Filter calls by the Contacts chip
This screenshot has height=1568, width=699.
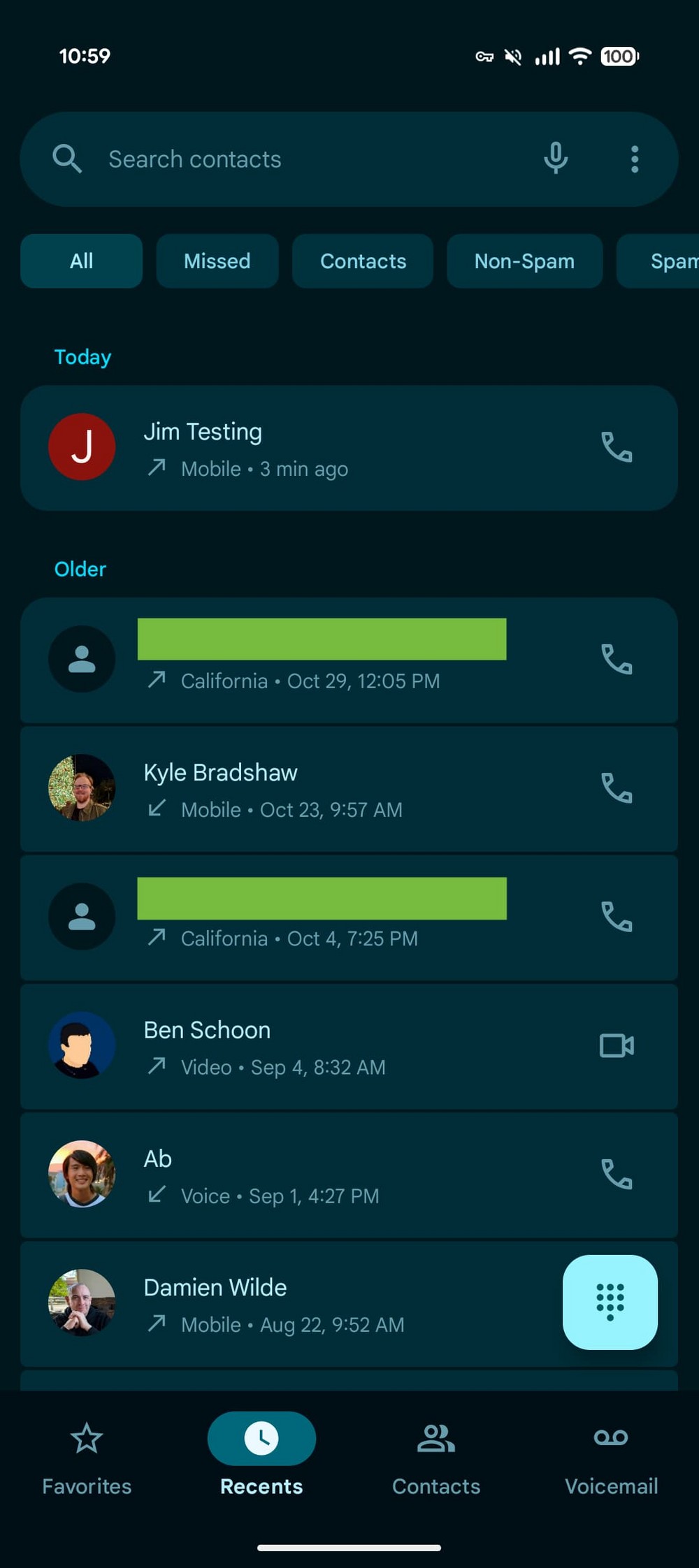[363, 261]
